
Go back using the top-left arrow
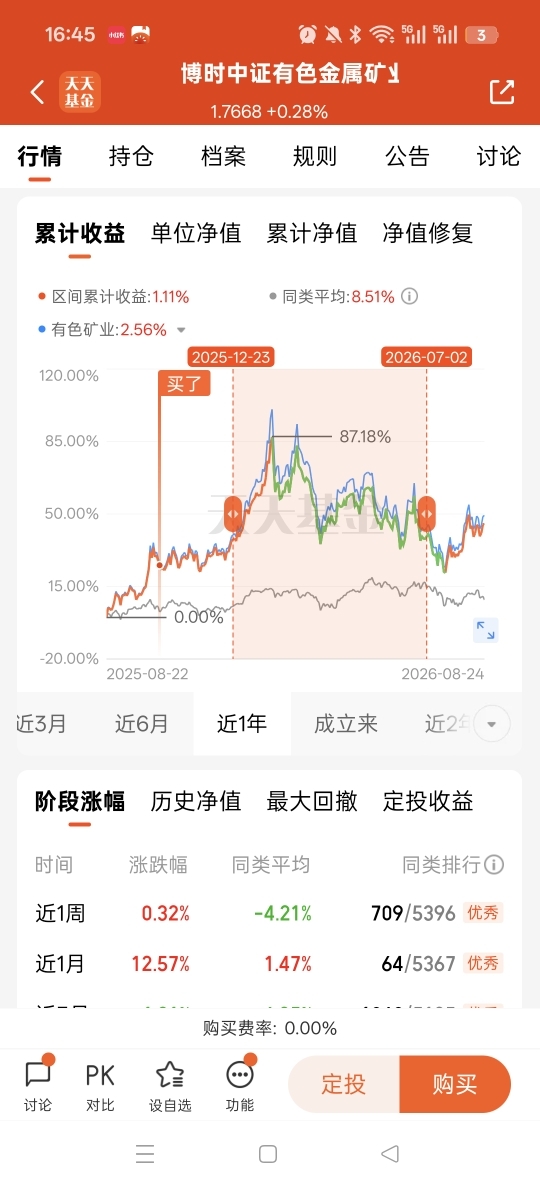click(x=37, y=92)
